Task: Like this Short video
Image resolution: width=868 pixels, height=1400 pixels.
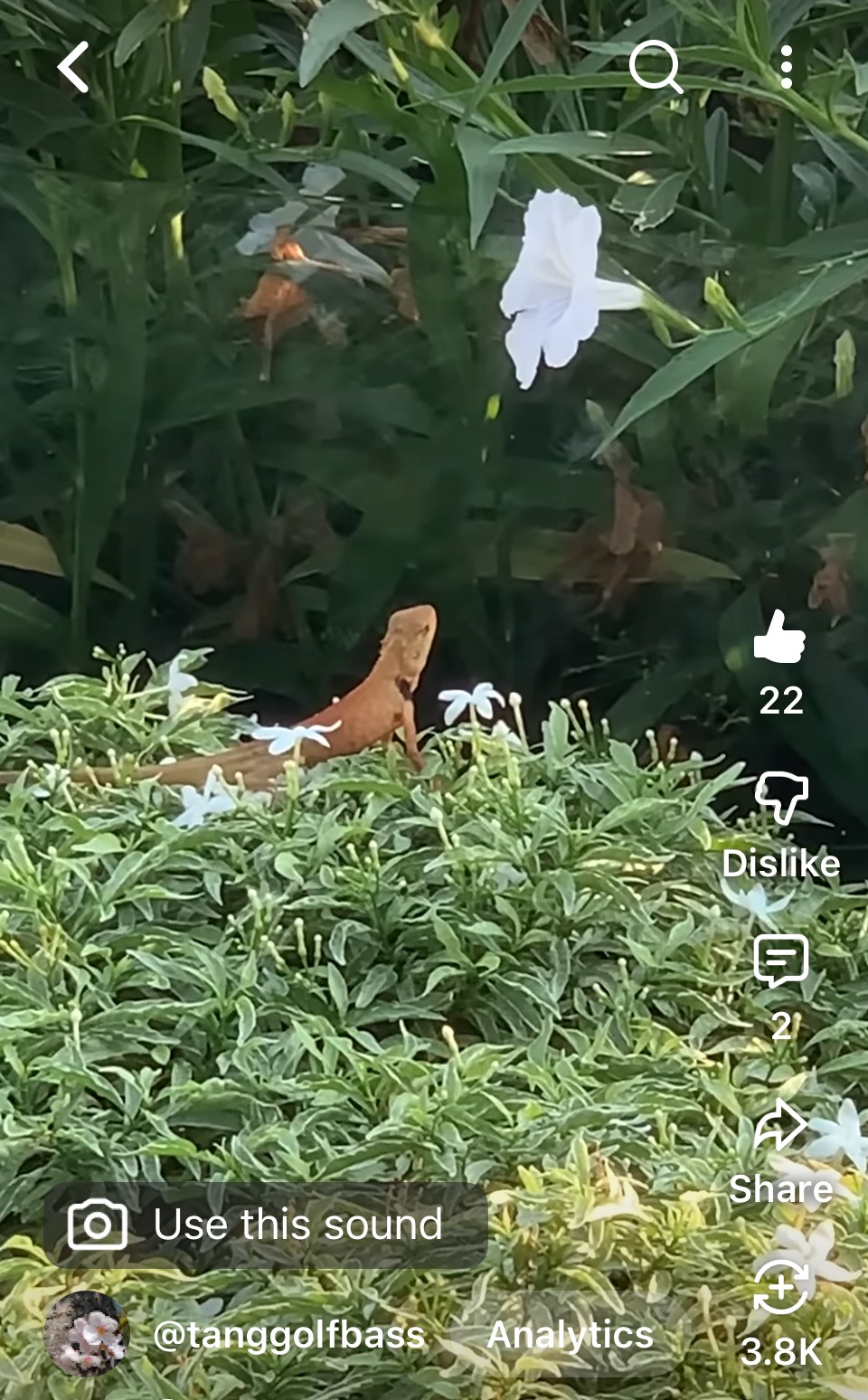Action: click(x=779, y=637)
